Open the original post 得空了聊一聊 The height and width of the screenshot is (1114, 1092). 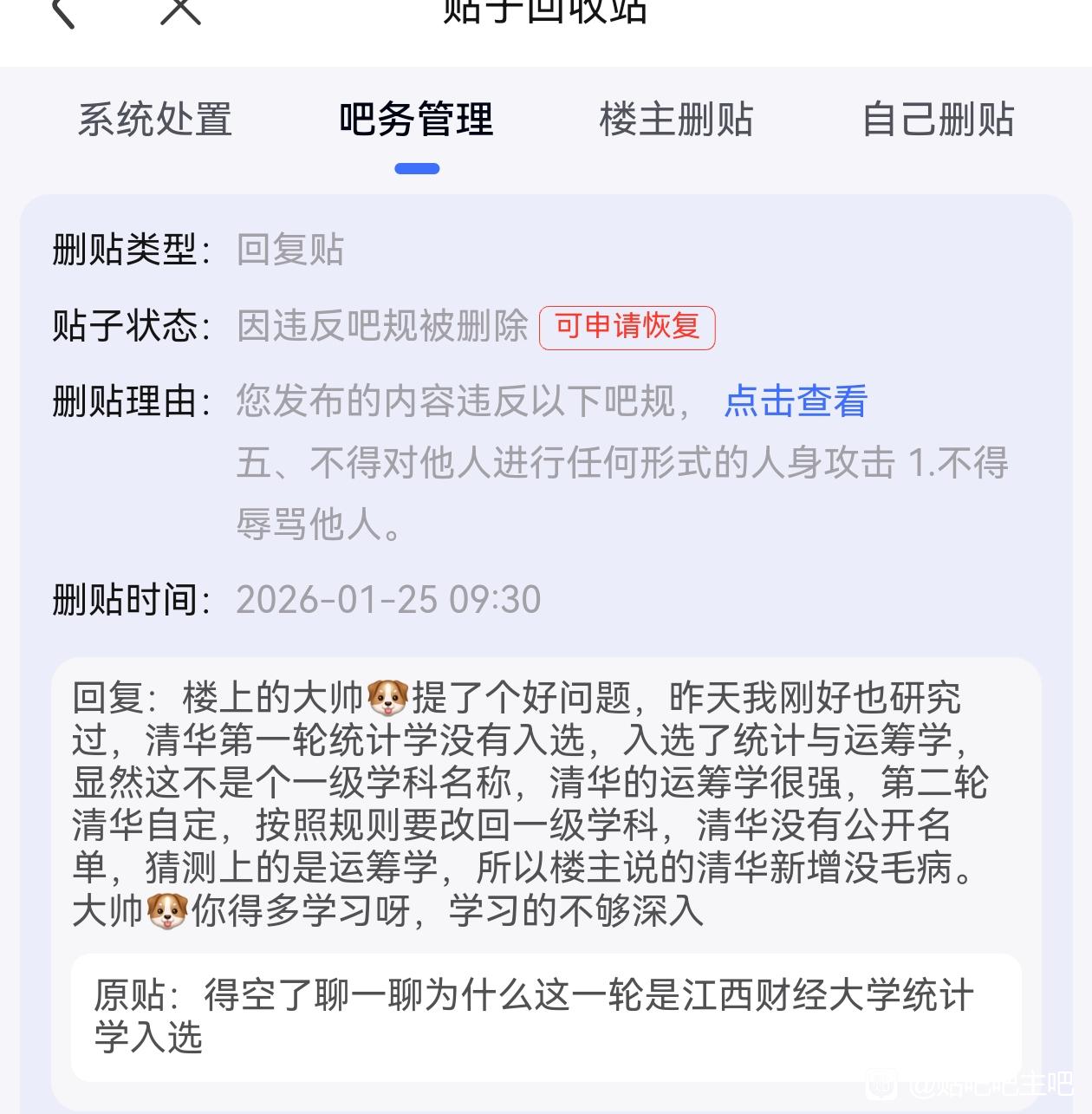pos(545,1016)
